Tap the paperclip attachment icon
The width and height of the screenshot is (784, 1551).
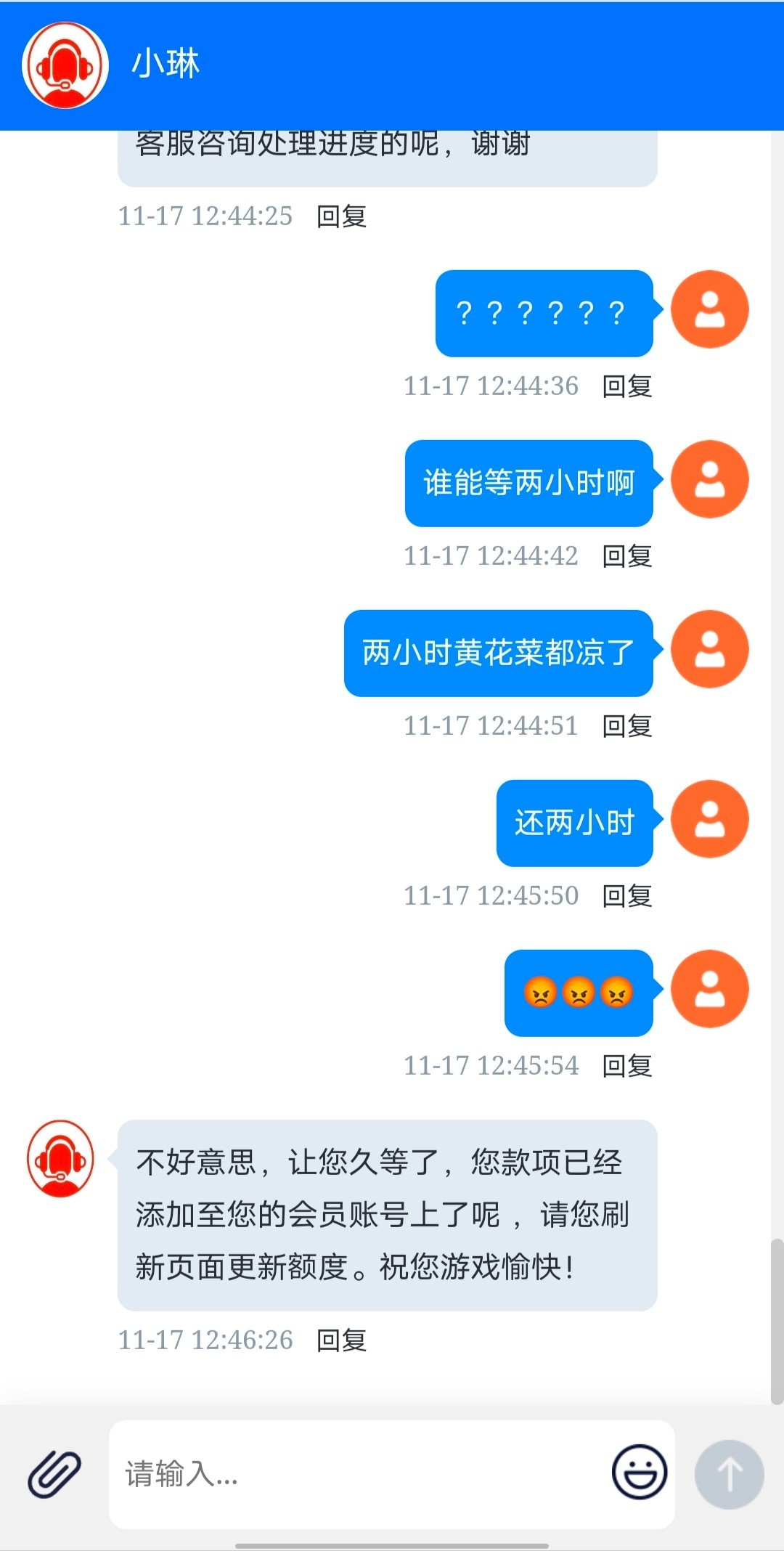[54, 1474]
